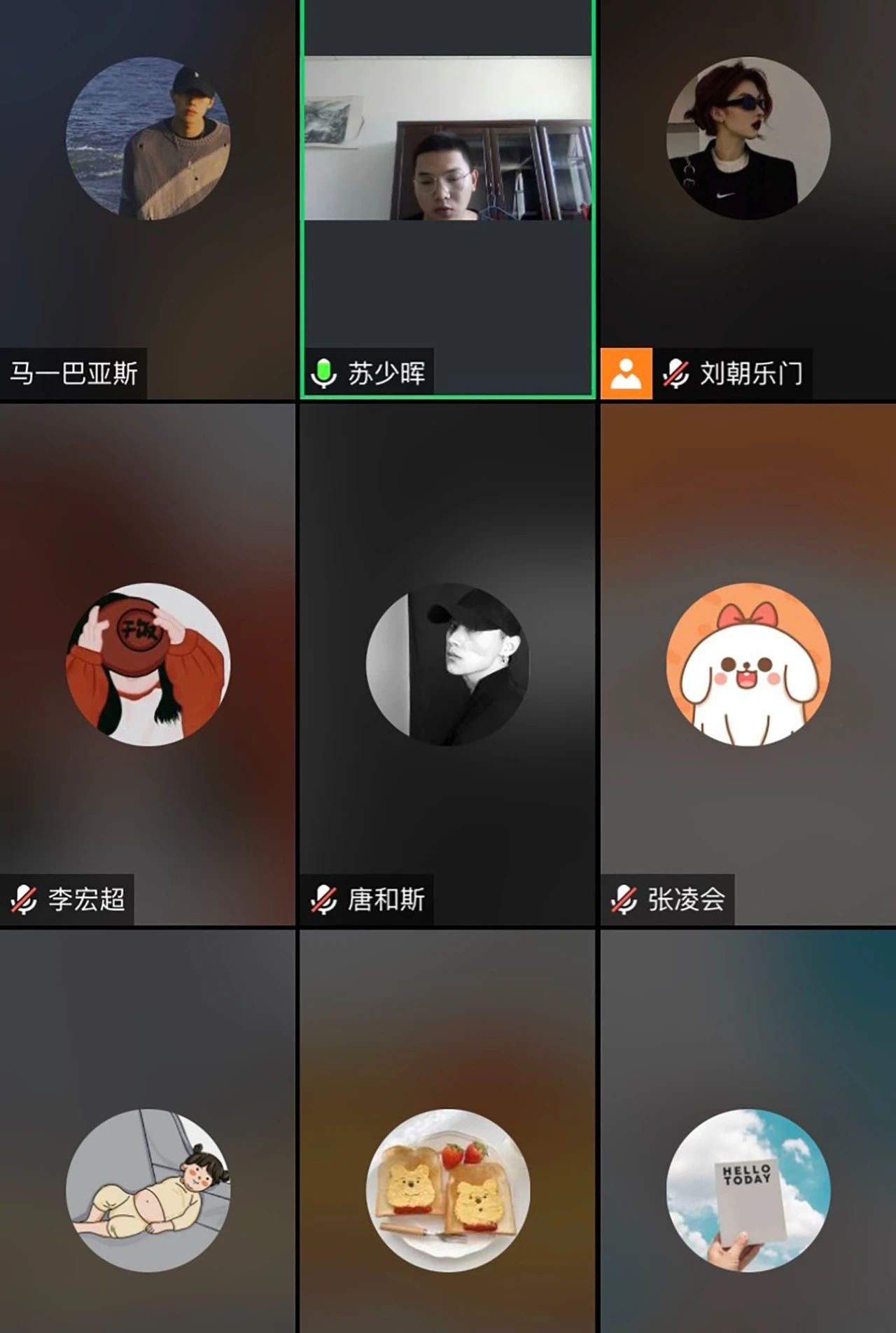The image size is (896, 1333).
Task: Select the tile with the sleeping cartoon avatar
Action: coord(148,1189)
